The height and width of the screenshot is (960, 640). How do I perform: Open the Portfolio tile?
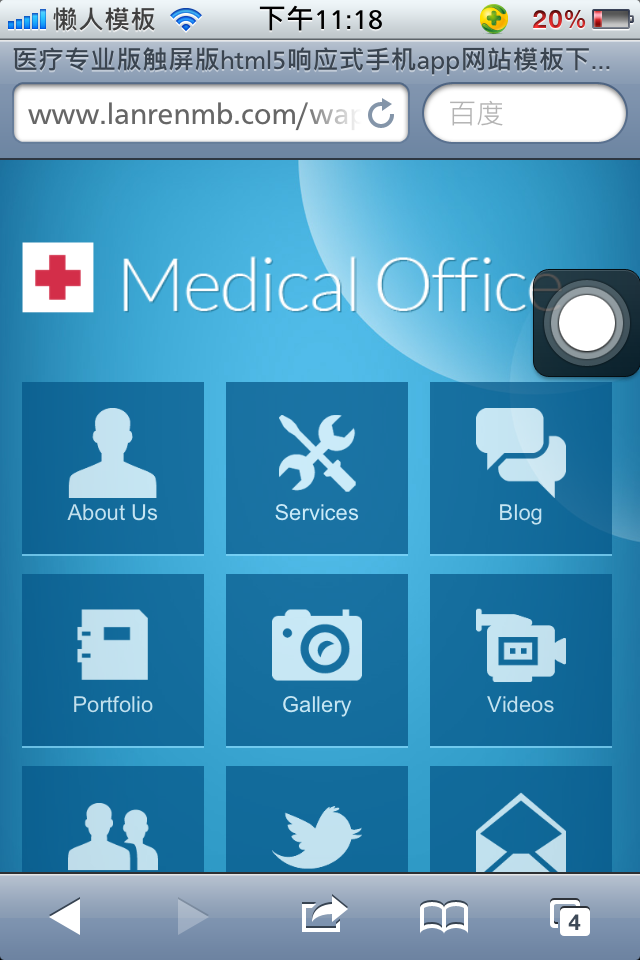point(113,659)
